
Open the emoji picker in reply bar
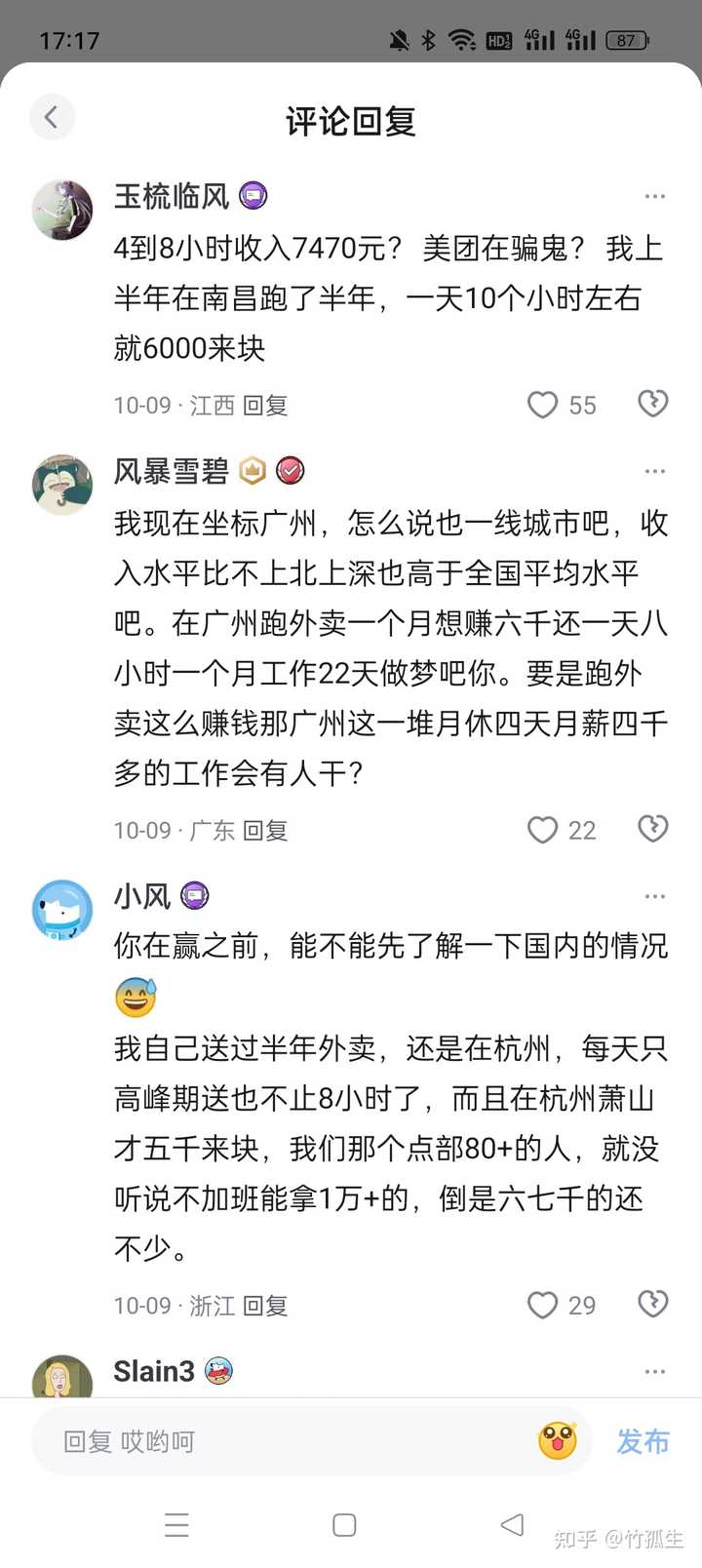558,1440
